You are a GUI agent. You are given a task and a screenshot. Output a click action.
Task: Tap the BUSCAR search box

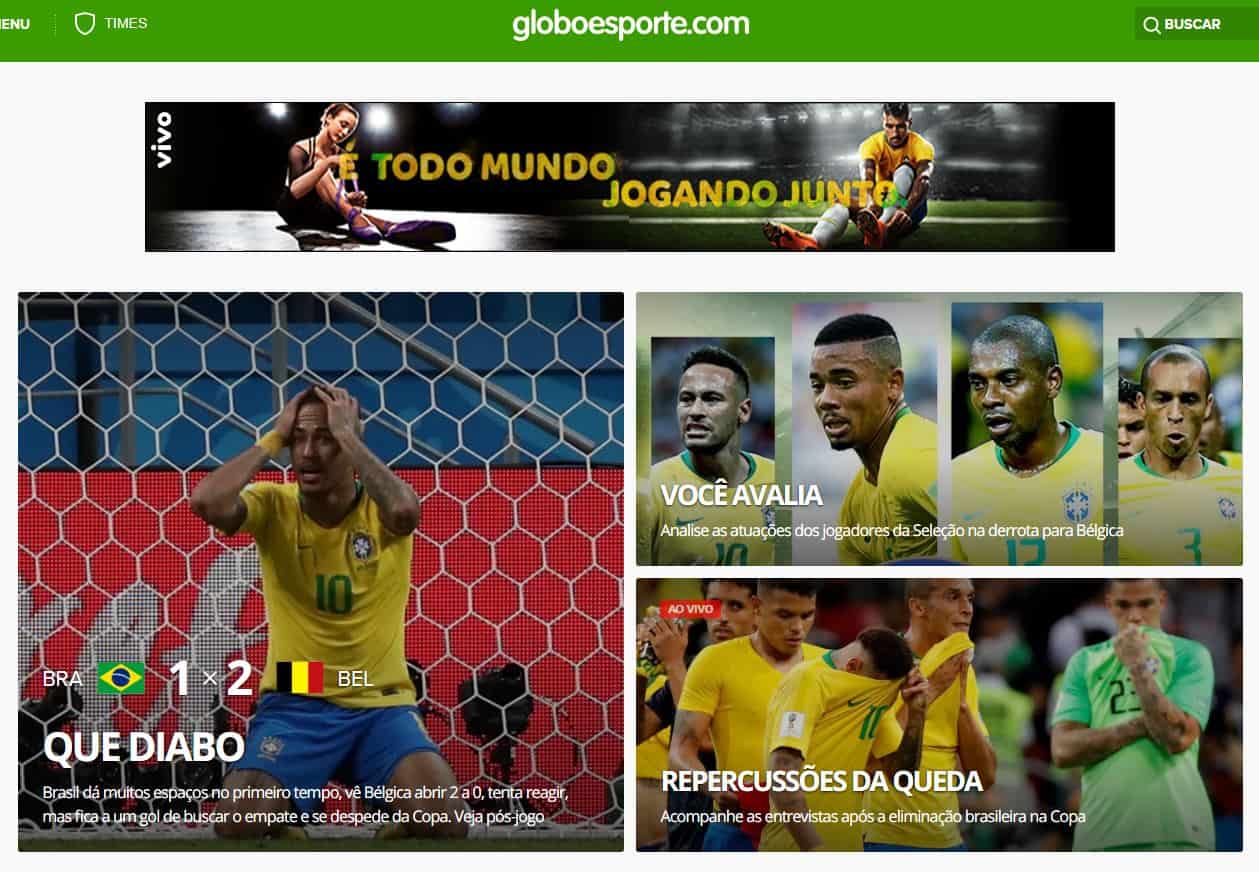(x=1194, y=24)
